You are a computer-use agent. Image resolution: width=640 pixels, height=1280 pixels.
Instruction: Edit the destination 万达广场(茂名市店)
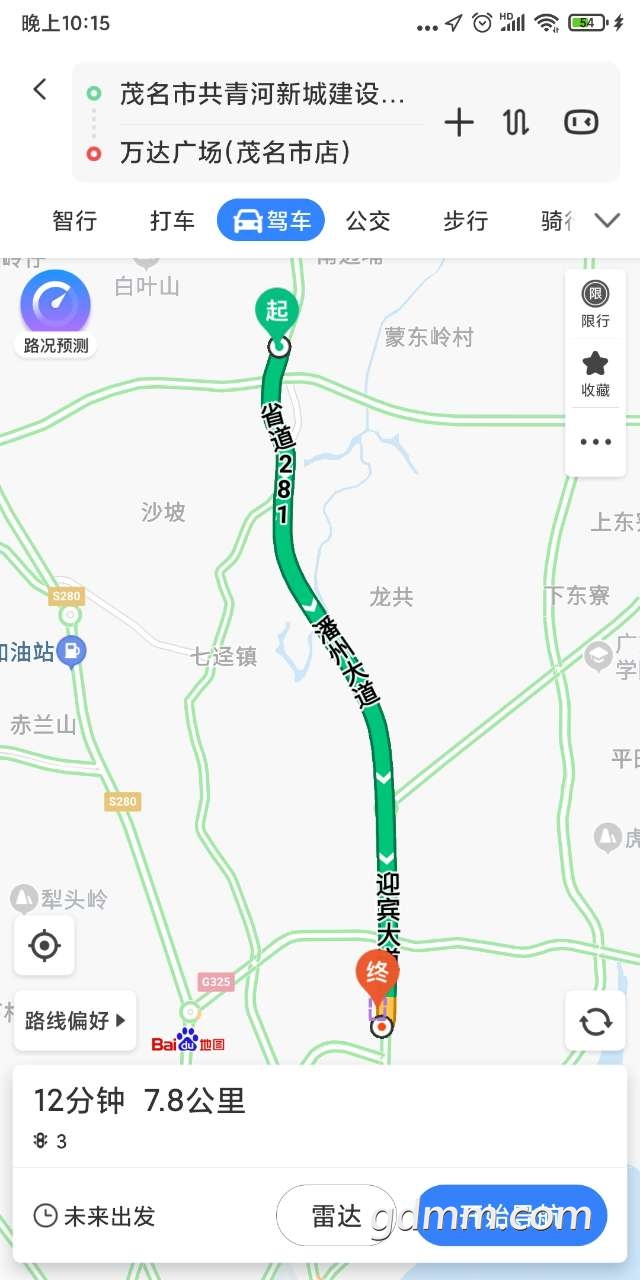[x=236, y=153]
